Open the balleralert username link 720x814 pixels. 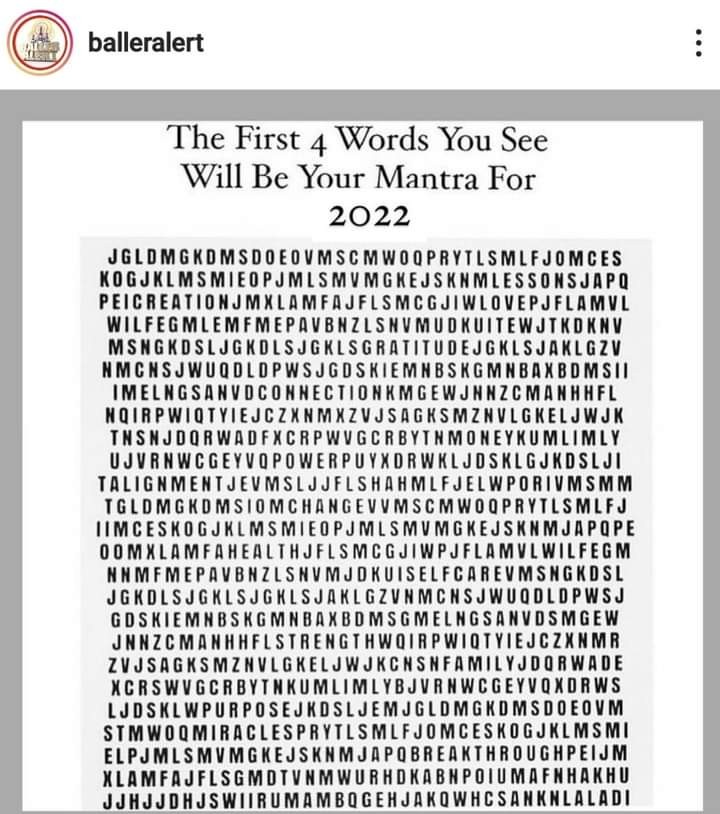(146, 43)
